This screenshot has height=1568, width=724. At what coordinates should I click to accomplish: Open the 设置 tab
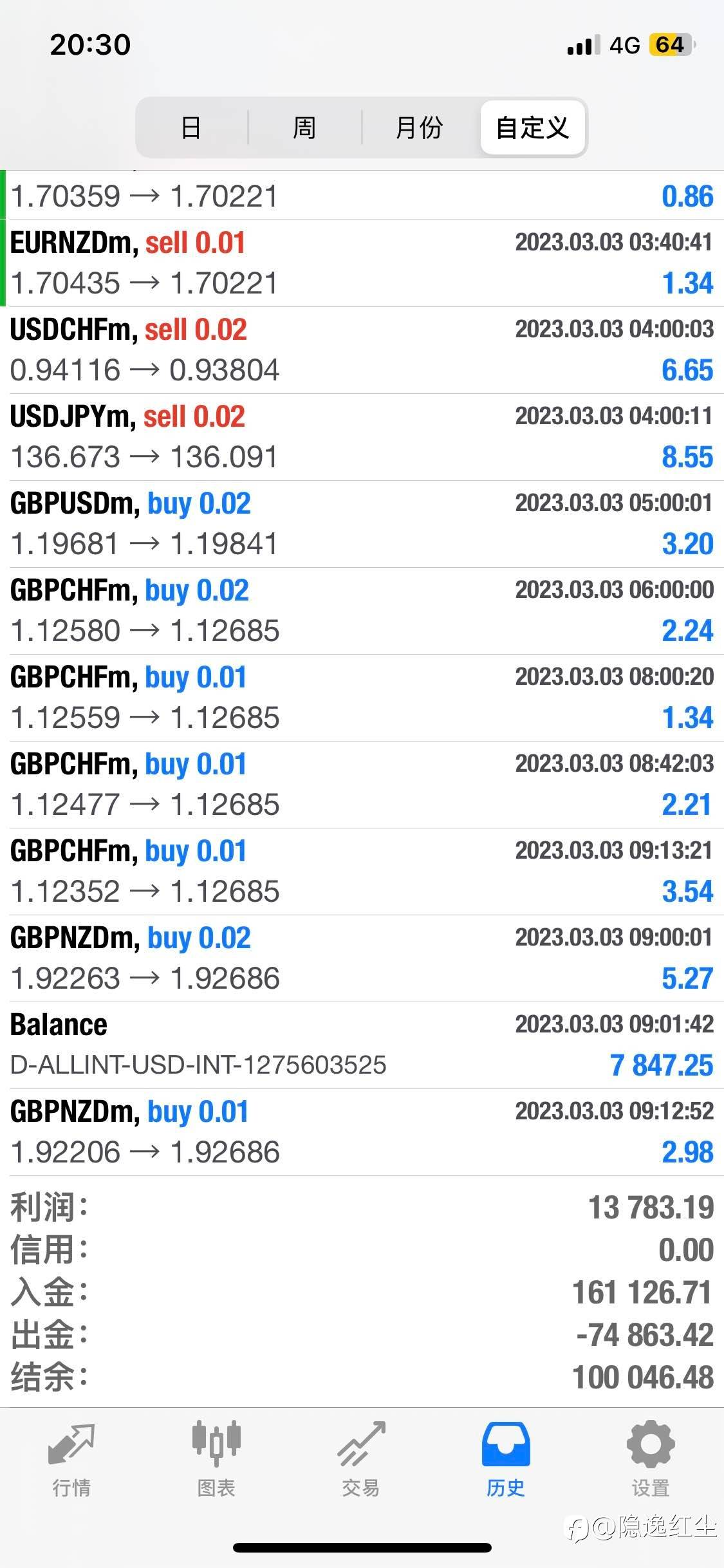[651, 1459]
